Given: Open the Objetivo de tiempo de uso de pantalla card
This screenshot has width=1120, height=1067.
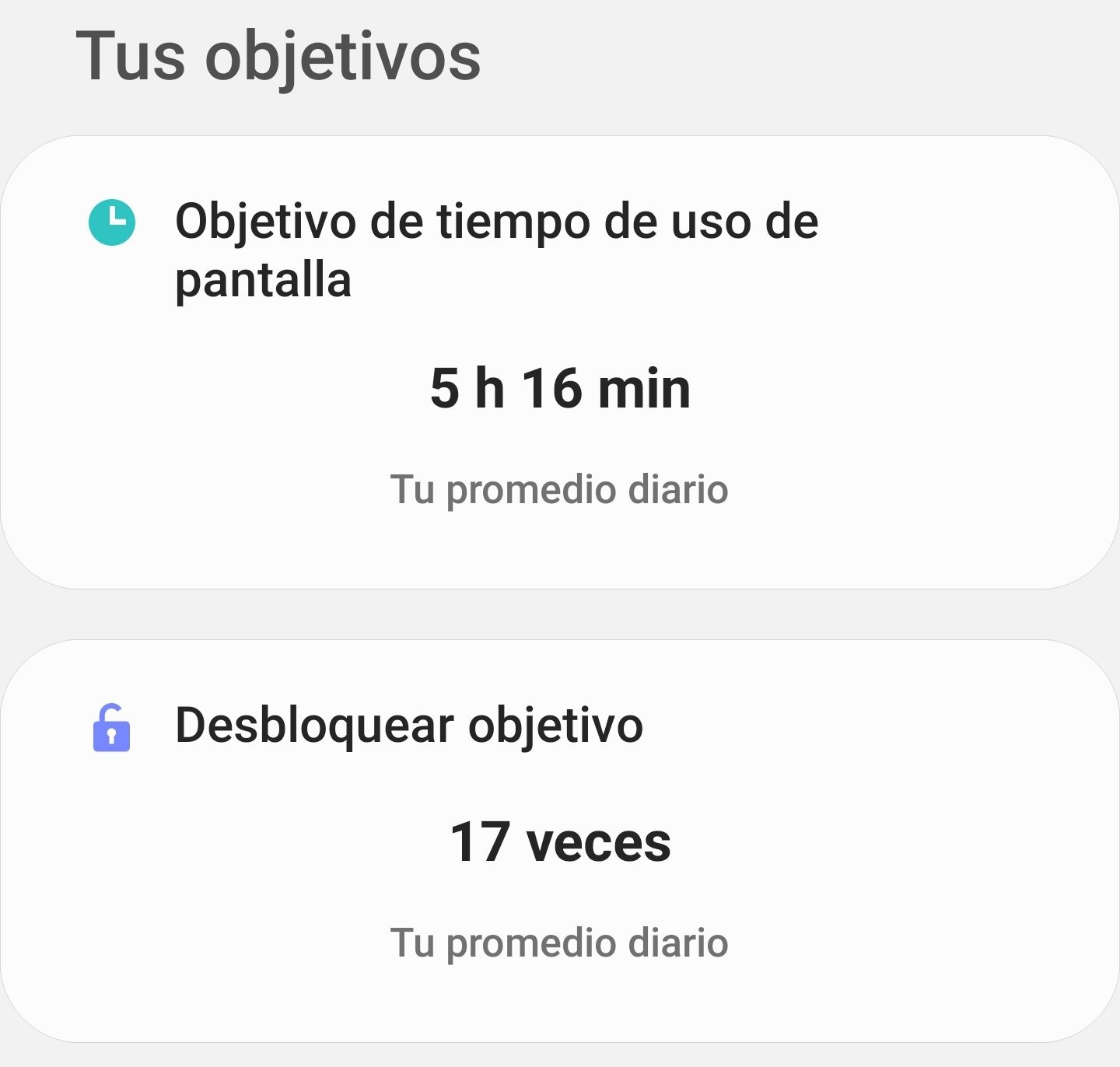Looking at the screenshot, I should pyautogui.click(x=560, y=362).
